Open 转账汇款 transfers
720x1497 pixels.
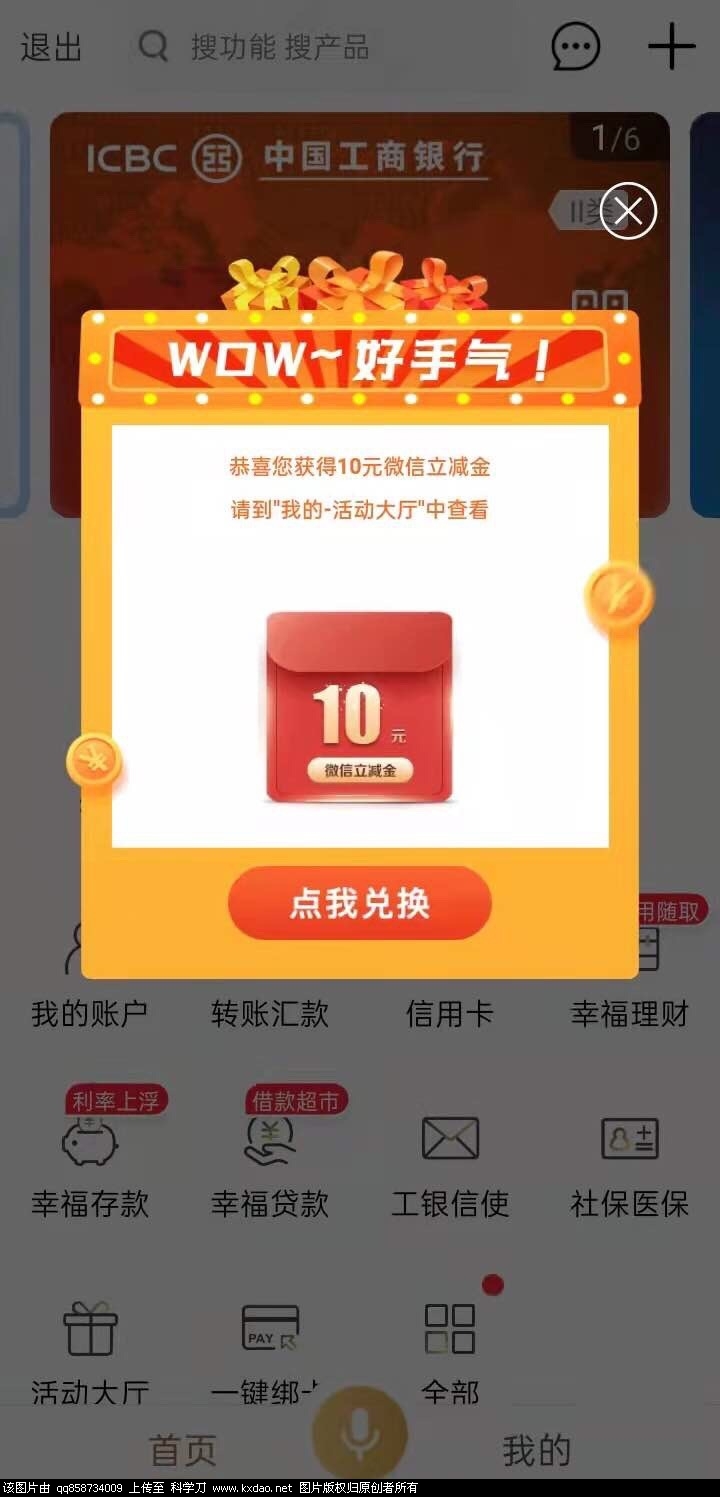point(269,1012)
